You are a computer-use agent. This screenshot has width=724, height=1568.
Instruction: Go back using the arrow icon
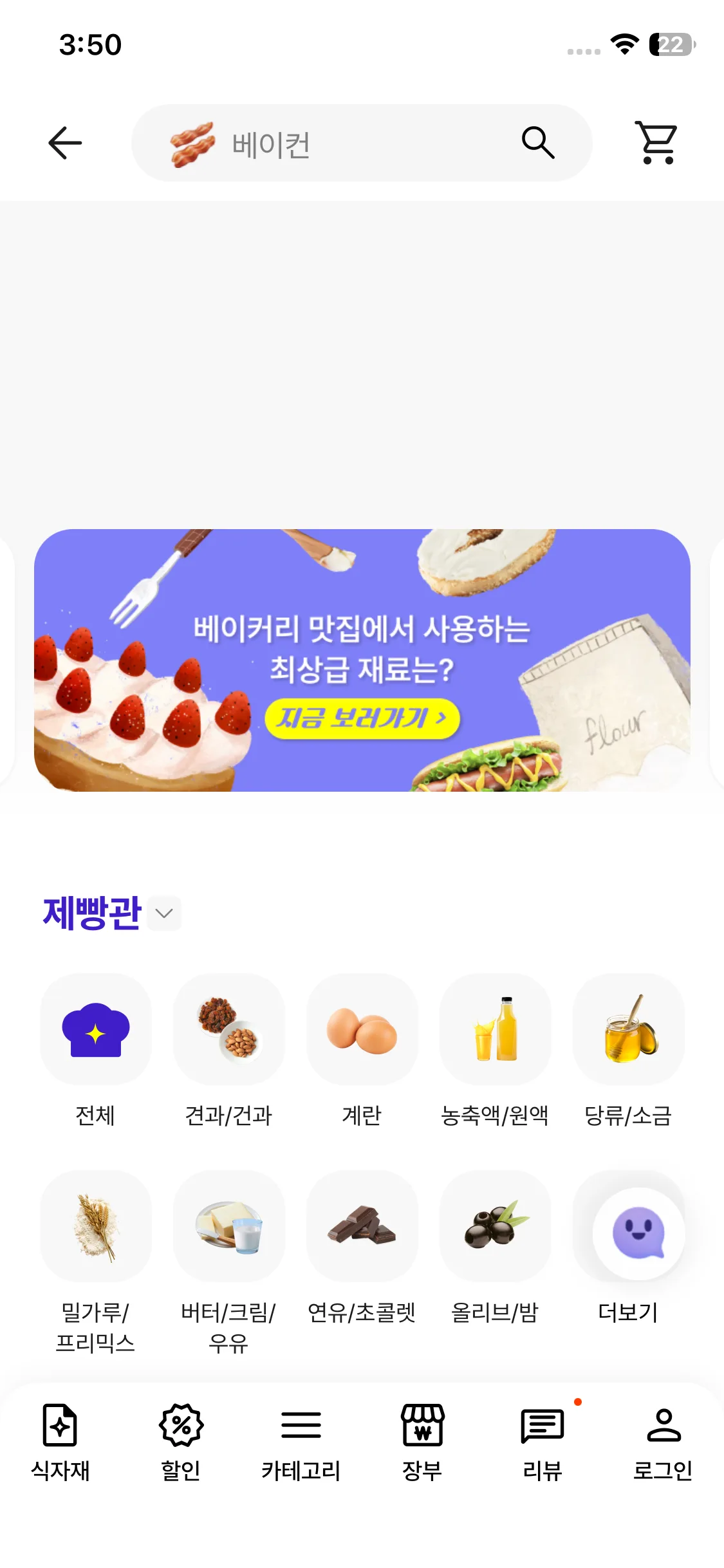tap(65, 143)
